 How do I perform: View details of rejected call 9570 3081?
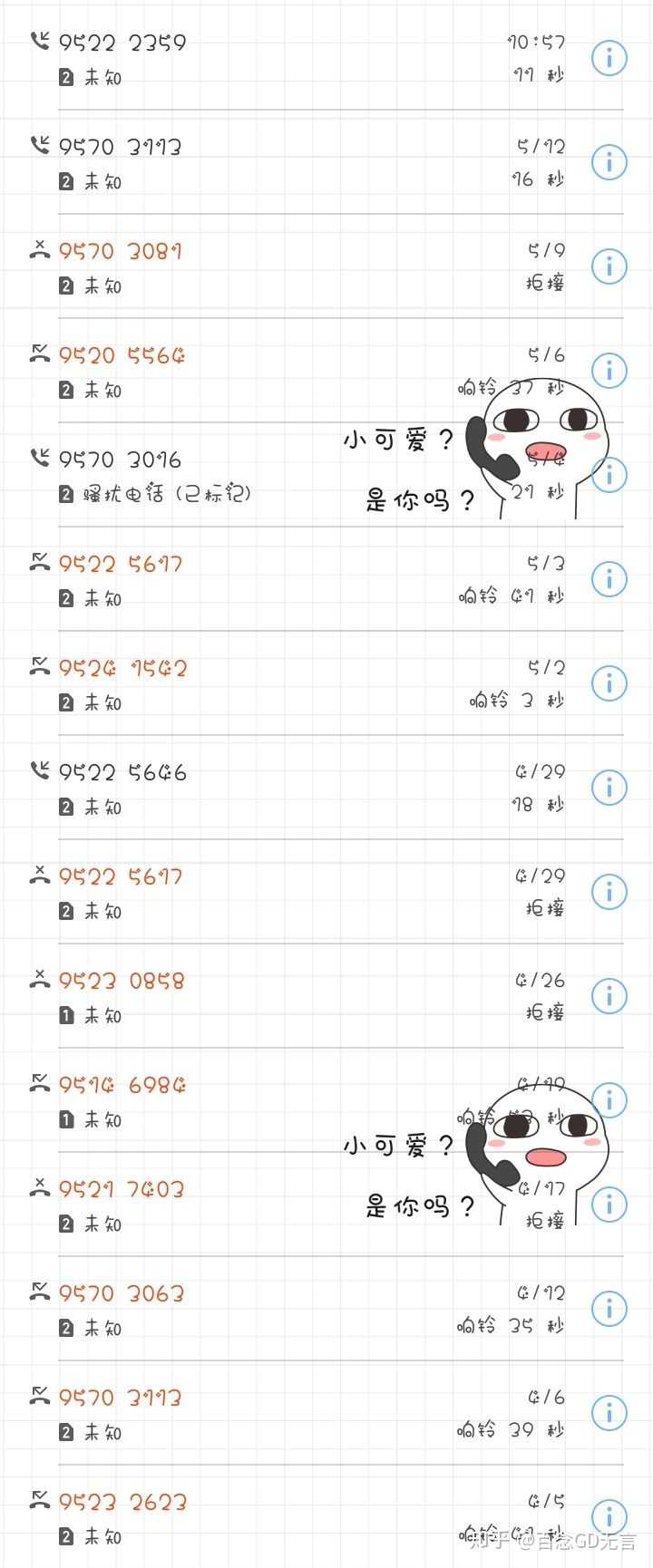tap(609, 266)
